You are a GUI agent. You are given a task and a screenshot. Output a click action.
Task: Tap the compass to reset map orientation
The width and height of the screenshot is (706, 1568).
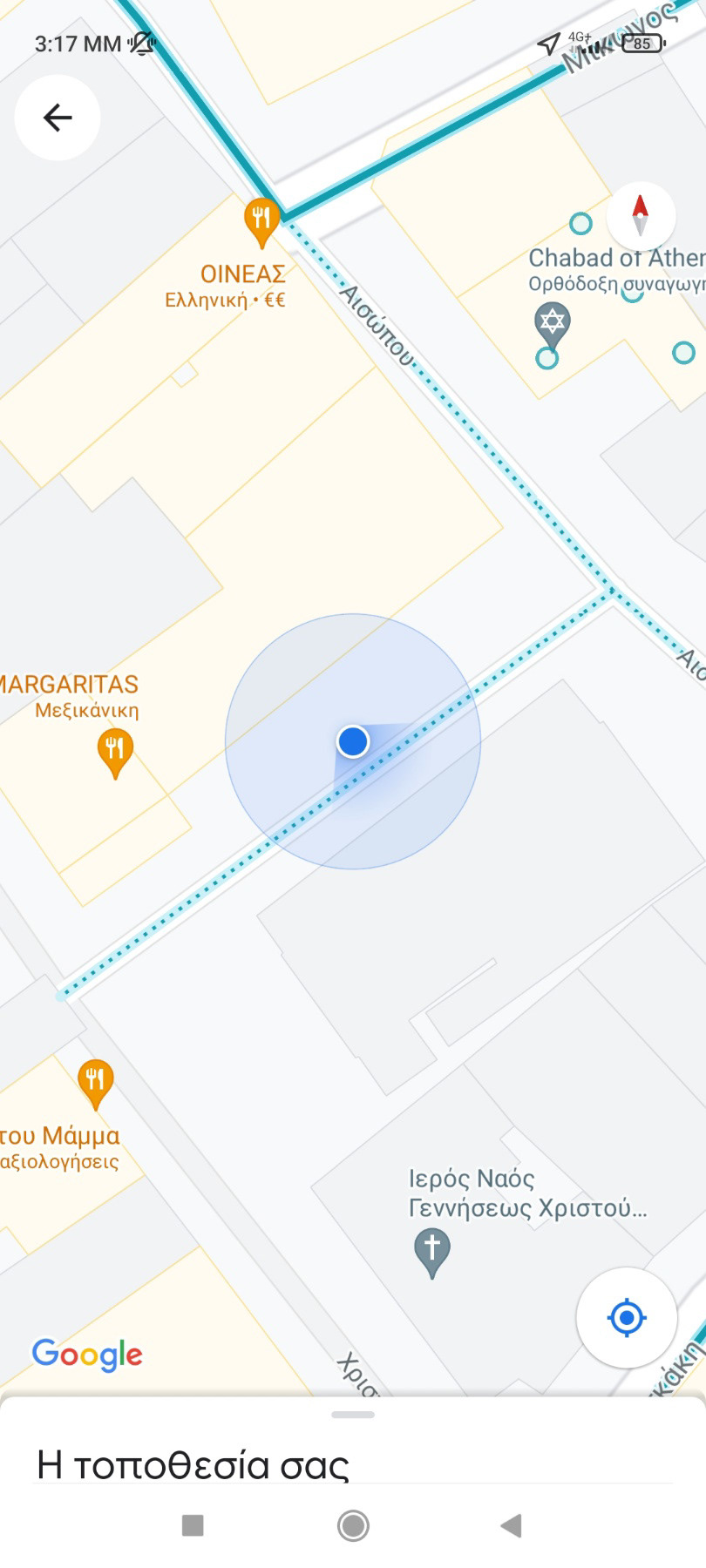click(641, 215)
